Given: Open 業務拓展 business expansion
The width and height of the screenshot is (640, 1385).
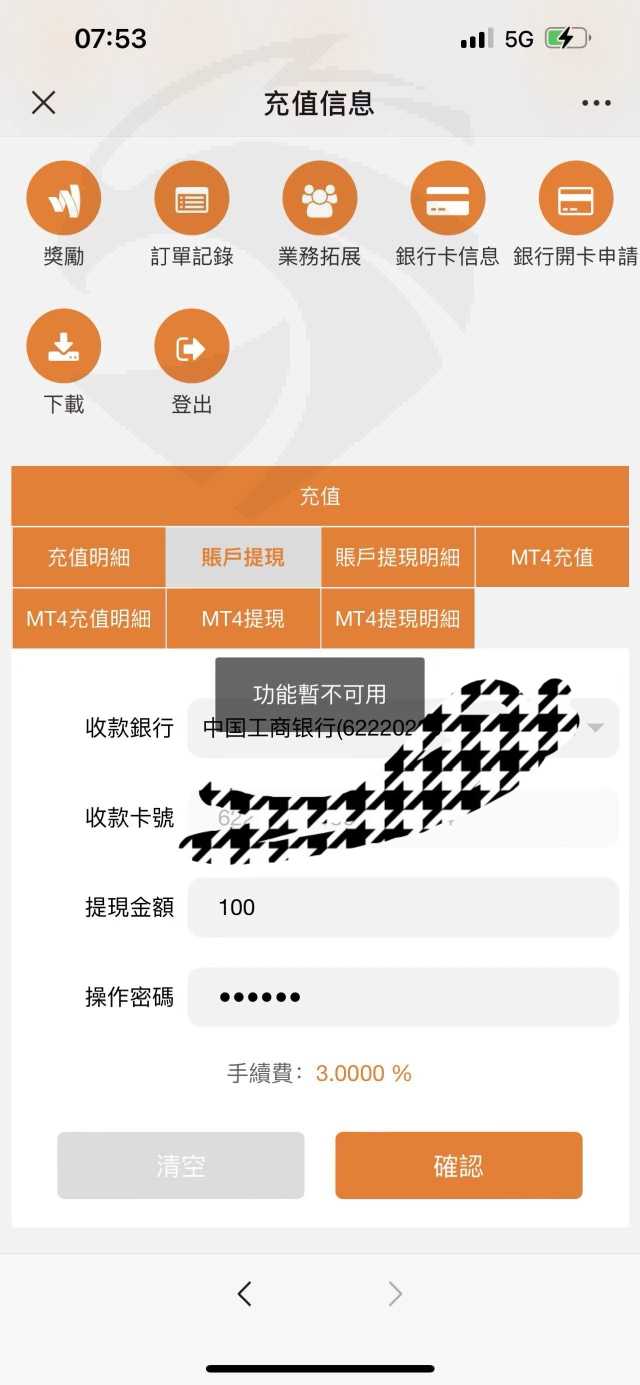Looking at the screenshot, I should point(320,198).
